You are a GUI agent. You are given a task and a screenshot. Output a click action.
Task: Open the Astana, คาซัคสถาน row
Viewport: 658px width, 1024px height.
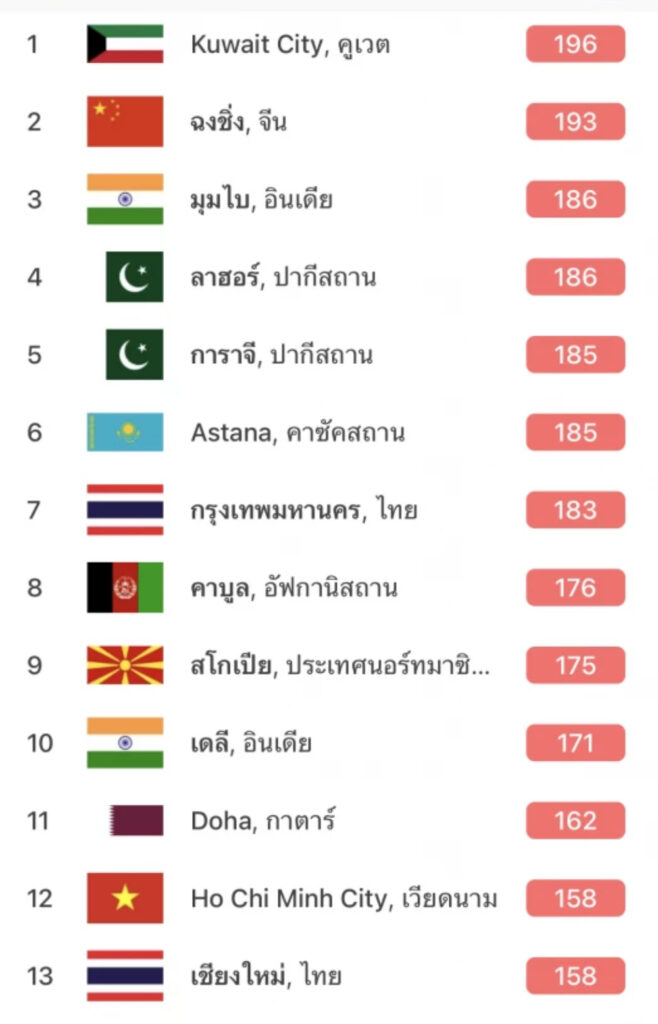click(297, 433)
